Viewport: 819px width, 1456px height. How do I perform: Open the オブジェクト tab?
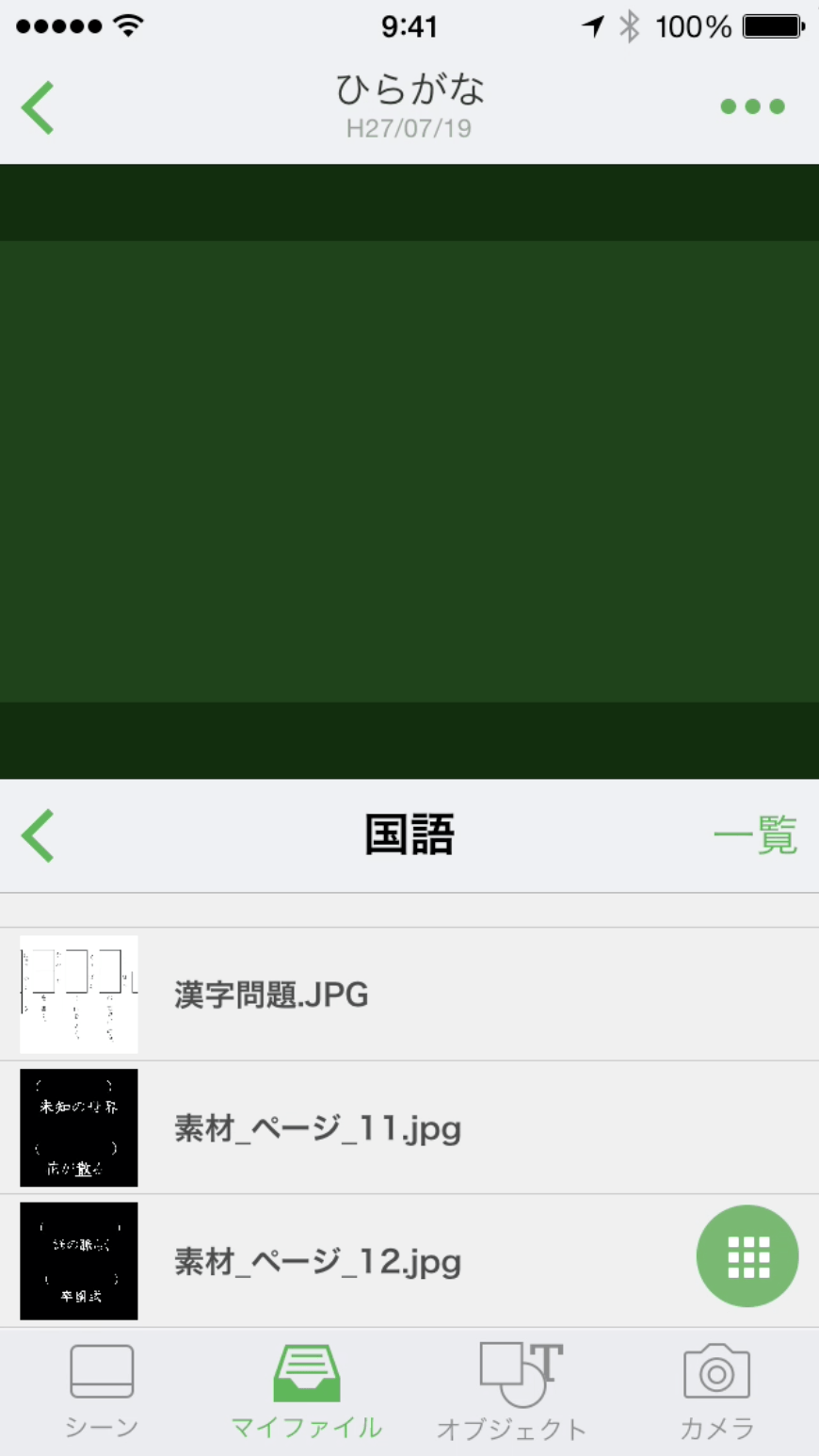tap(512, 1391)
